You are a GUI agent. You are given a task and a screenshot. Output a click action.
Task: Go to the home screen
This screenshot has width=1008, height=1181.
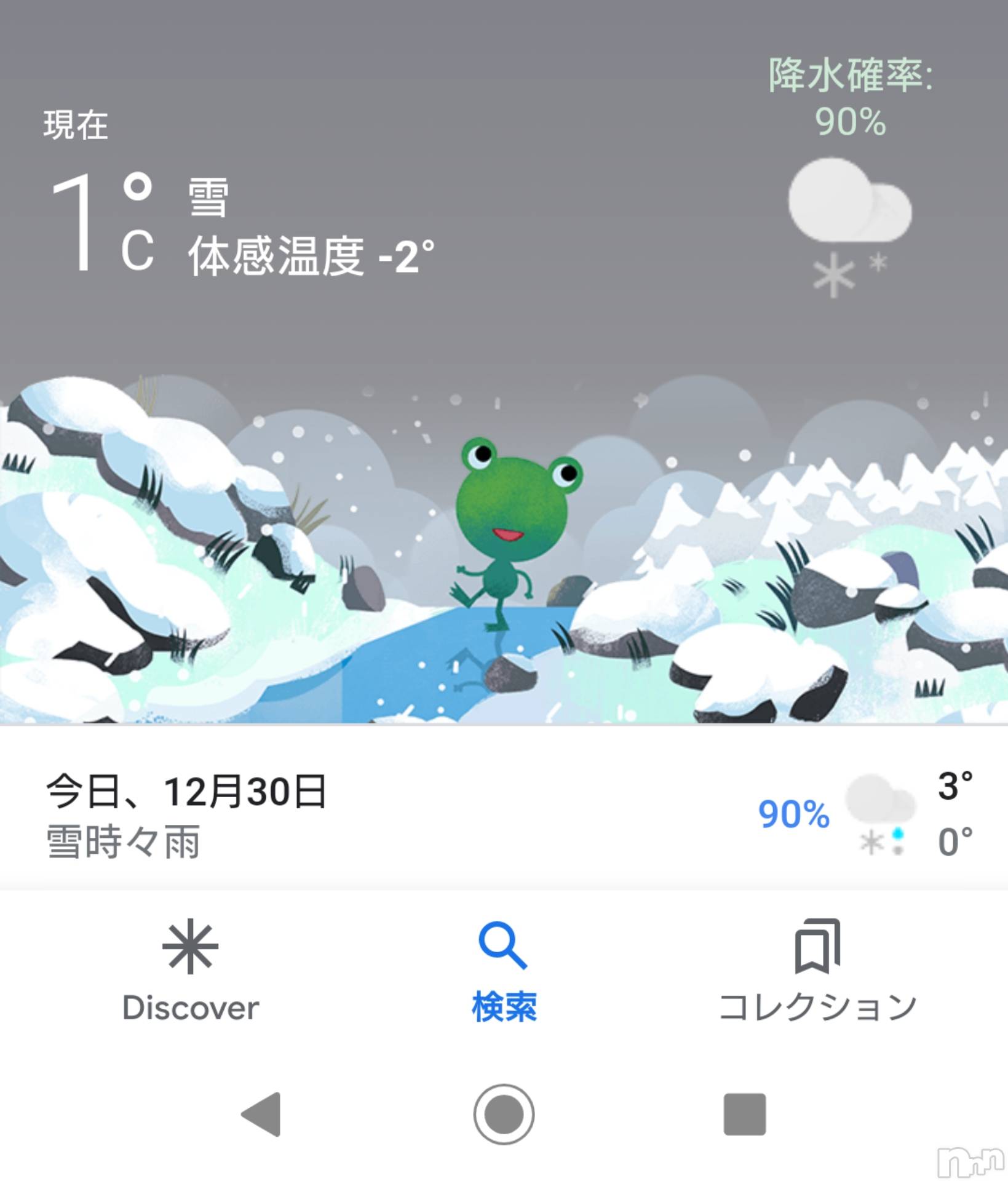click(504, 1114)
